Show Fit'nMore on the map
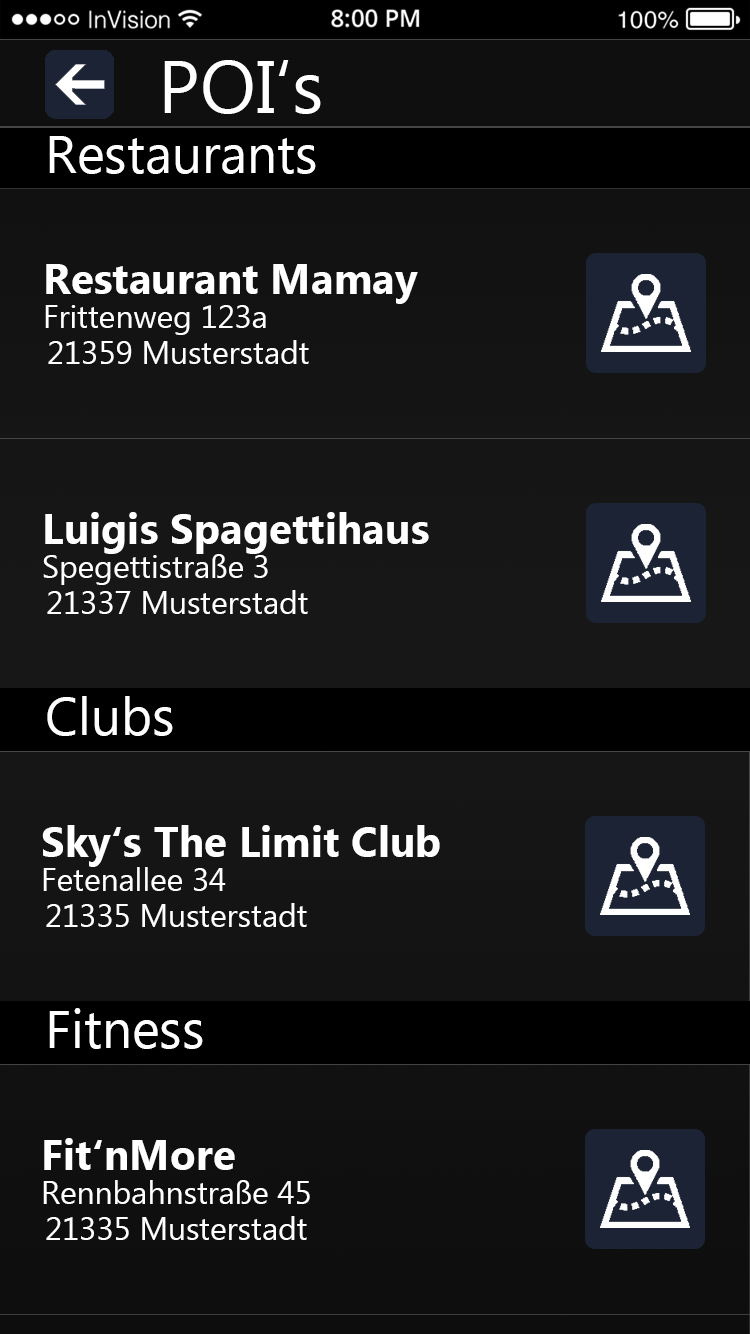The height and width of the screenshot is (1334, 750). click(x=645, y=1189)
